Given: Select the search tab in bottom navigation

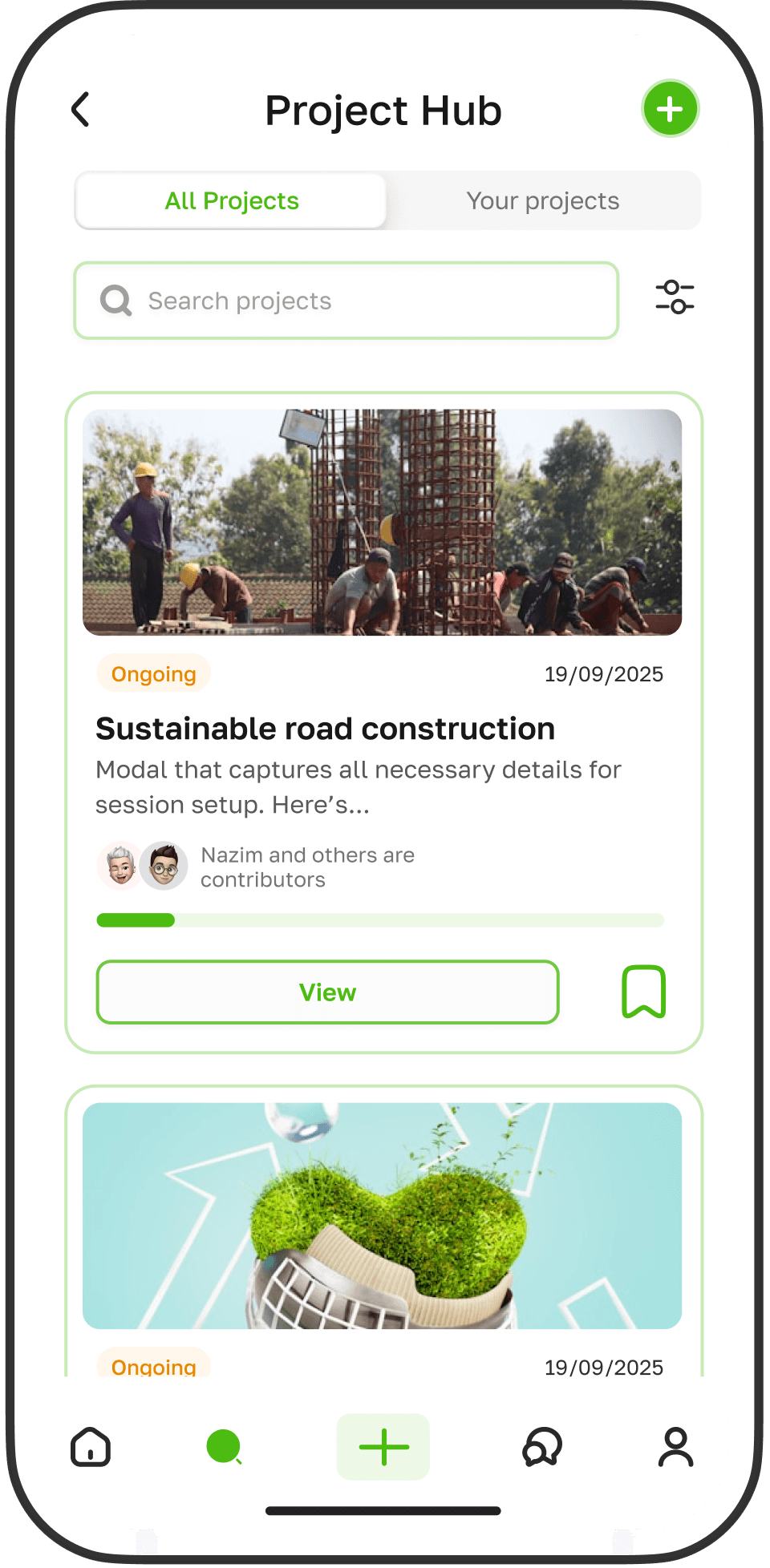Looking at the screenshot, I should (225, 1447).
